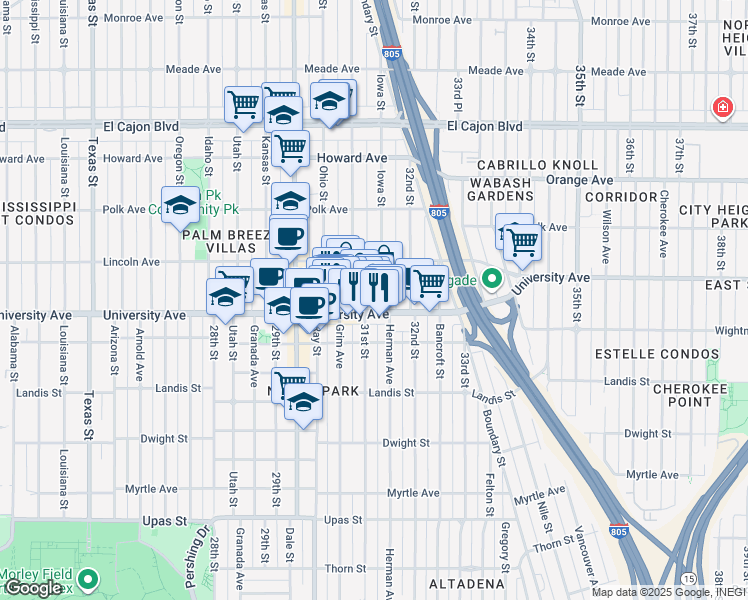This screenshot has height=600, width=748.
Task: Select the shopping cart marker on Landis St
Action: [x=290, y=383]
